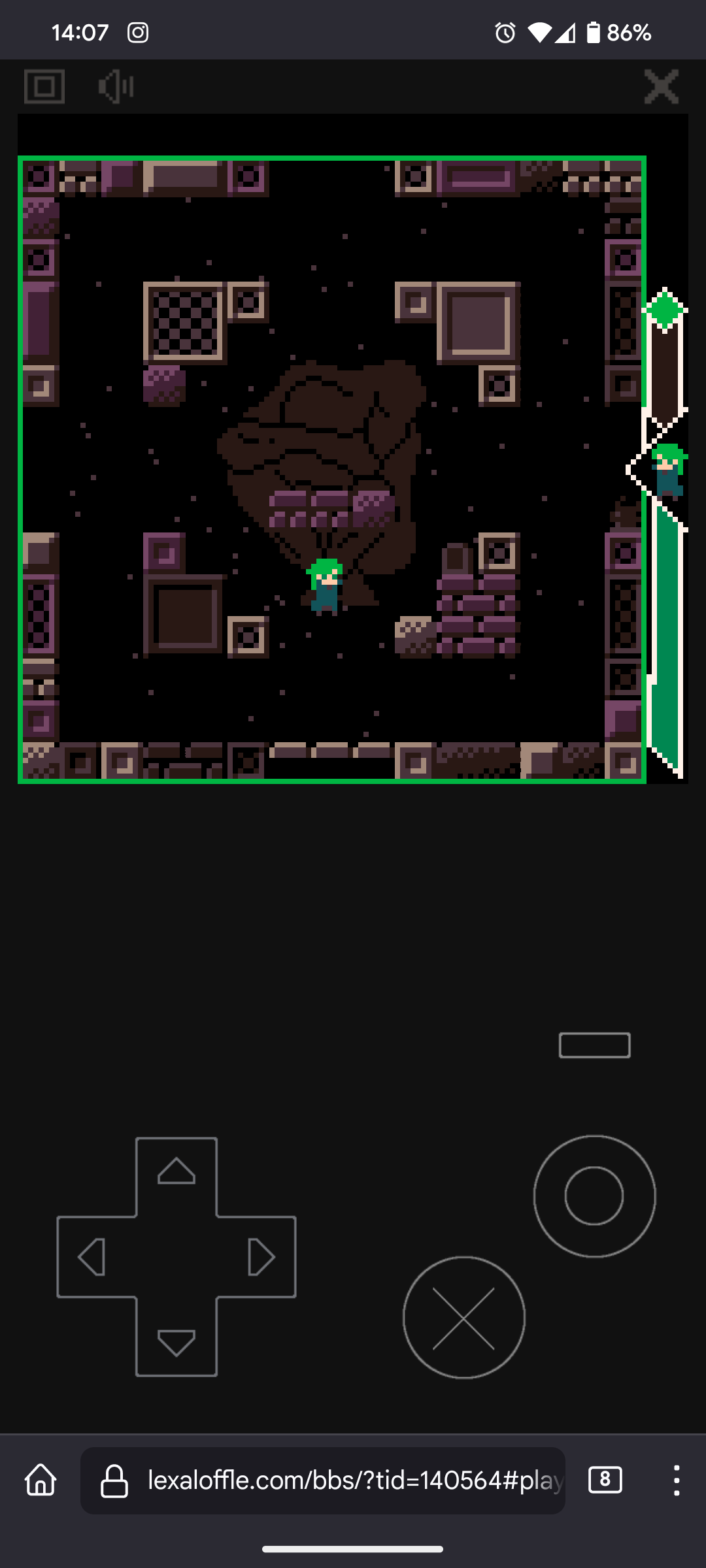Open the pause menu button
This screenshot has height=1568, width=706.
(594, 1045)
